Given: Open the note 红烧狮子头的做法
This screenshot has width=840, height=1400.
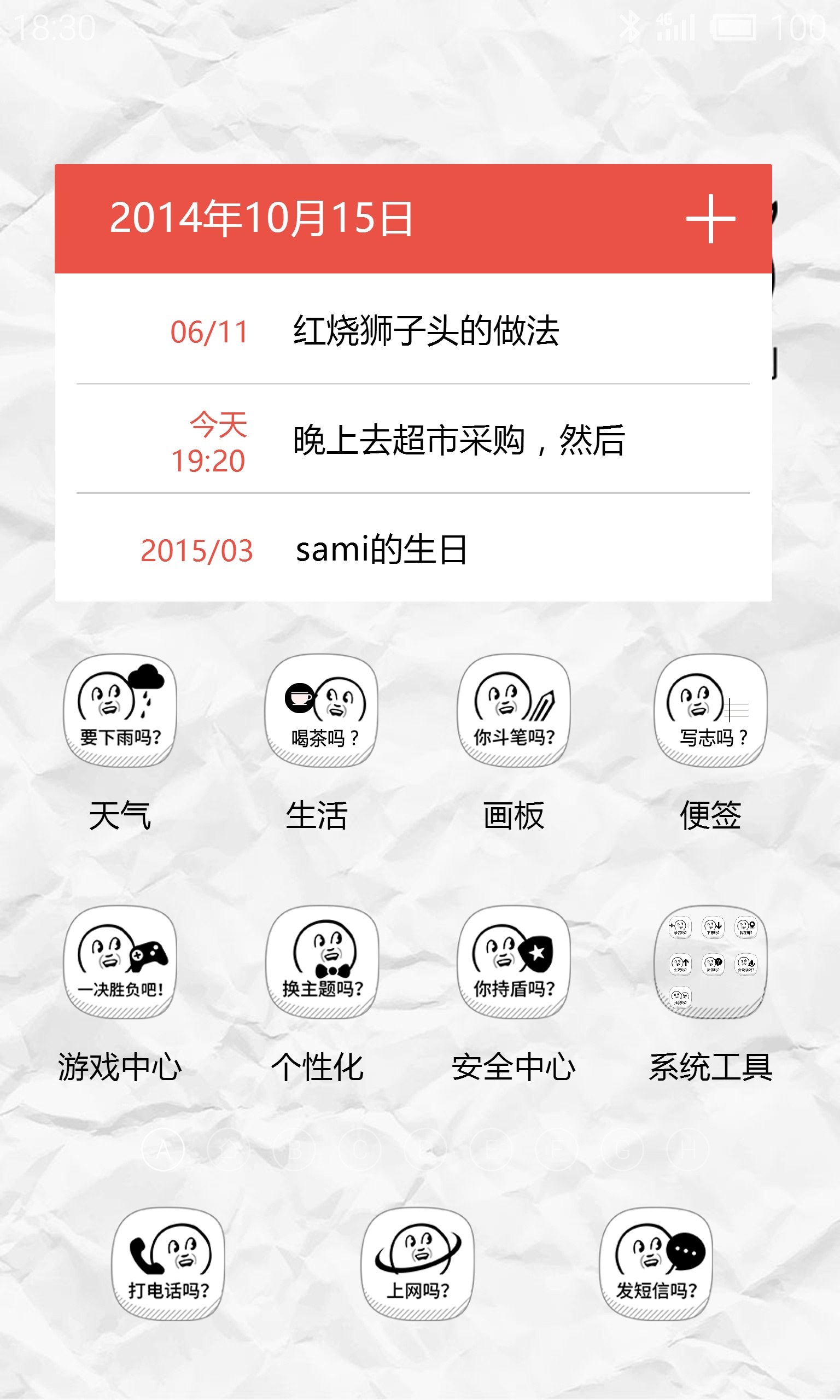Looking at the screenshot, I should (x=413, y=330).
